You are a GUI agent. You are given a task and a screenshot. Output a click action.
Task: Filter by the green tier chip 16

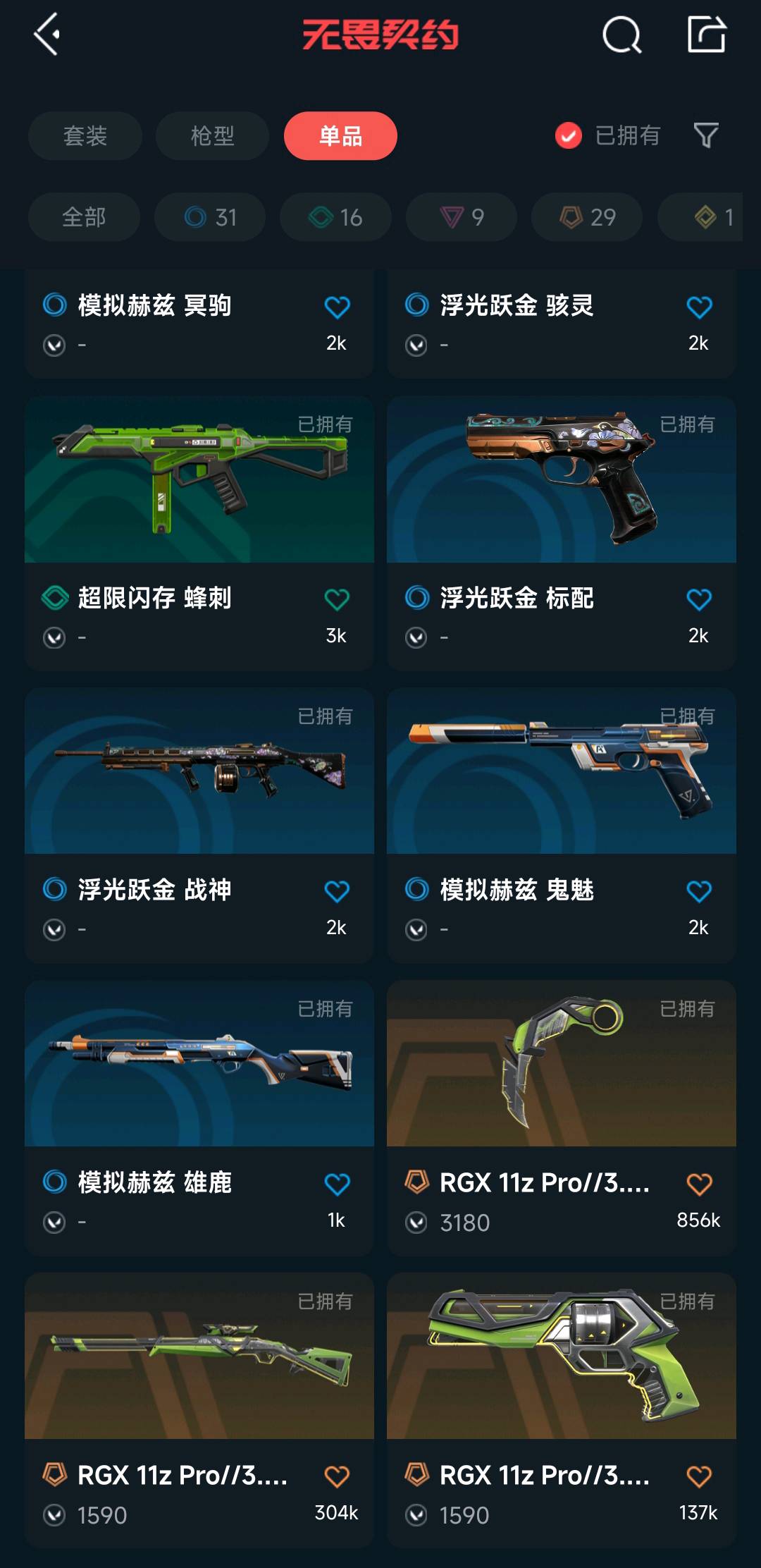(335, 217)
